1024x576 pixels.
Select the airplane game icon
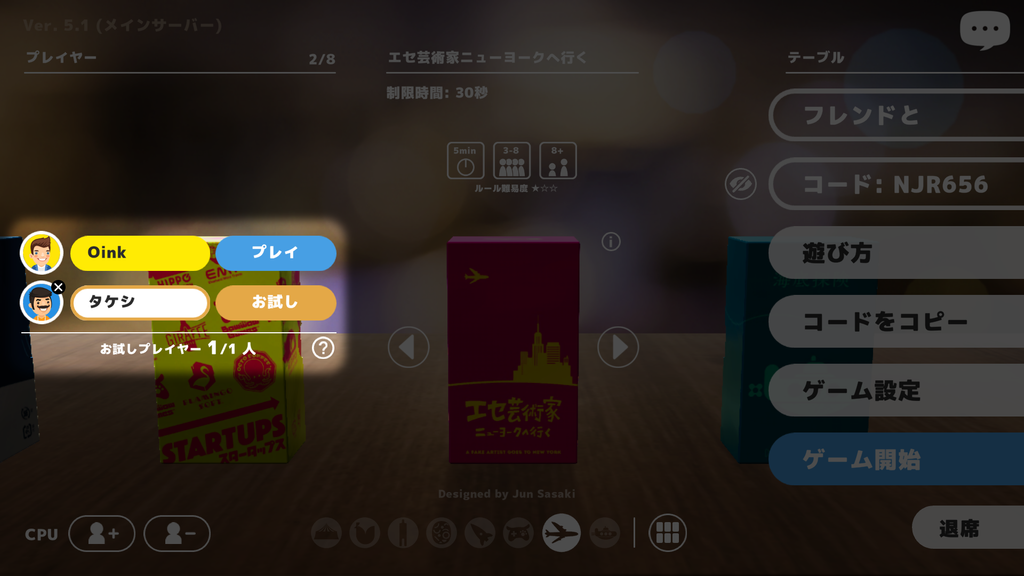coord(561,533)
